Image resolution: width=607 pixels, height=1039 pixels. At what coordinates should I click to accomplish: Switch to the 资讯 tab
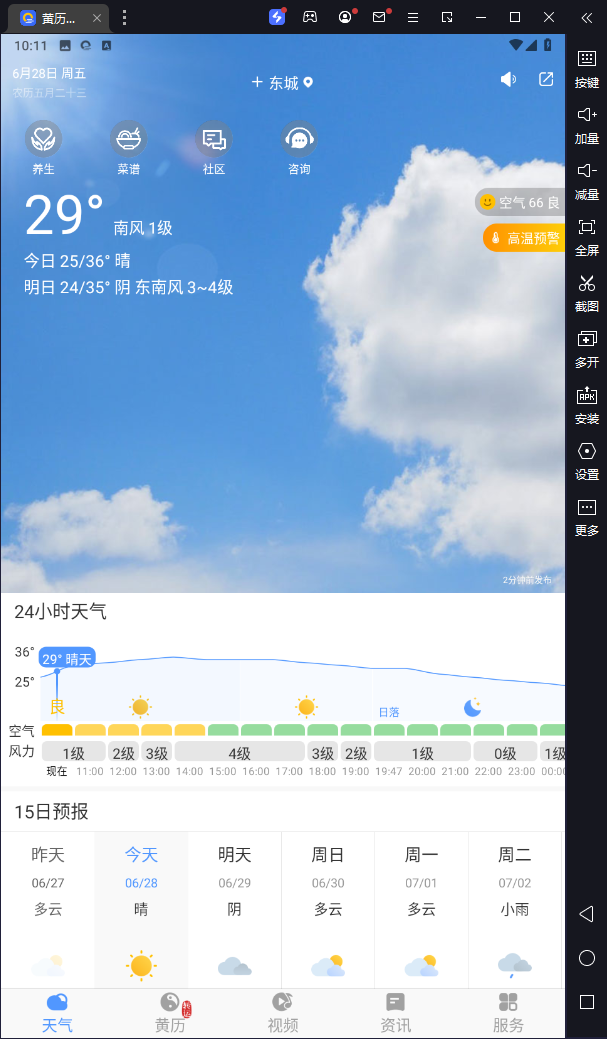coord(396,1013)
